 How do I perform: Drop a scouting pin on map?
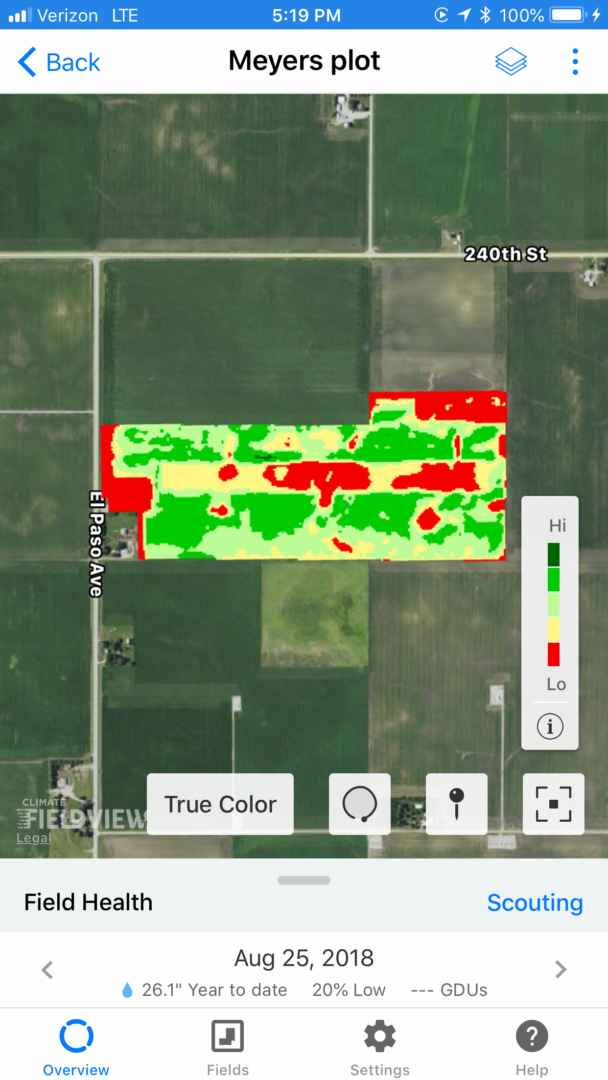point(457,804)
